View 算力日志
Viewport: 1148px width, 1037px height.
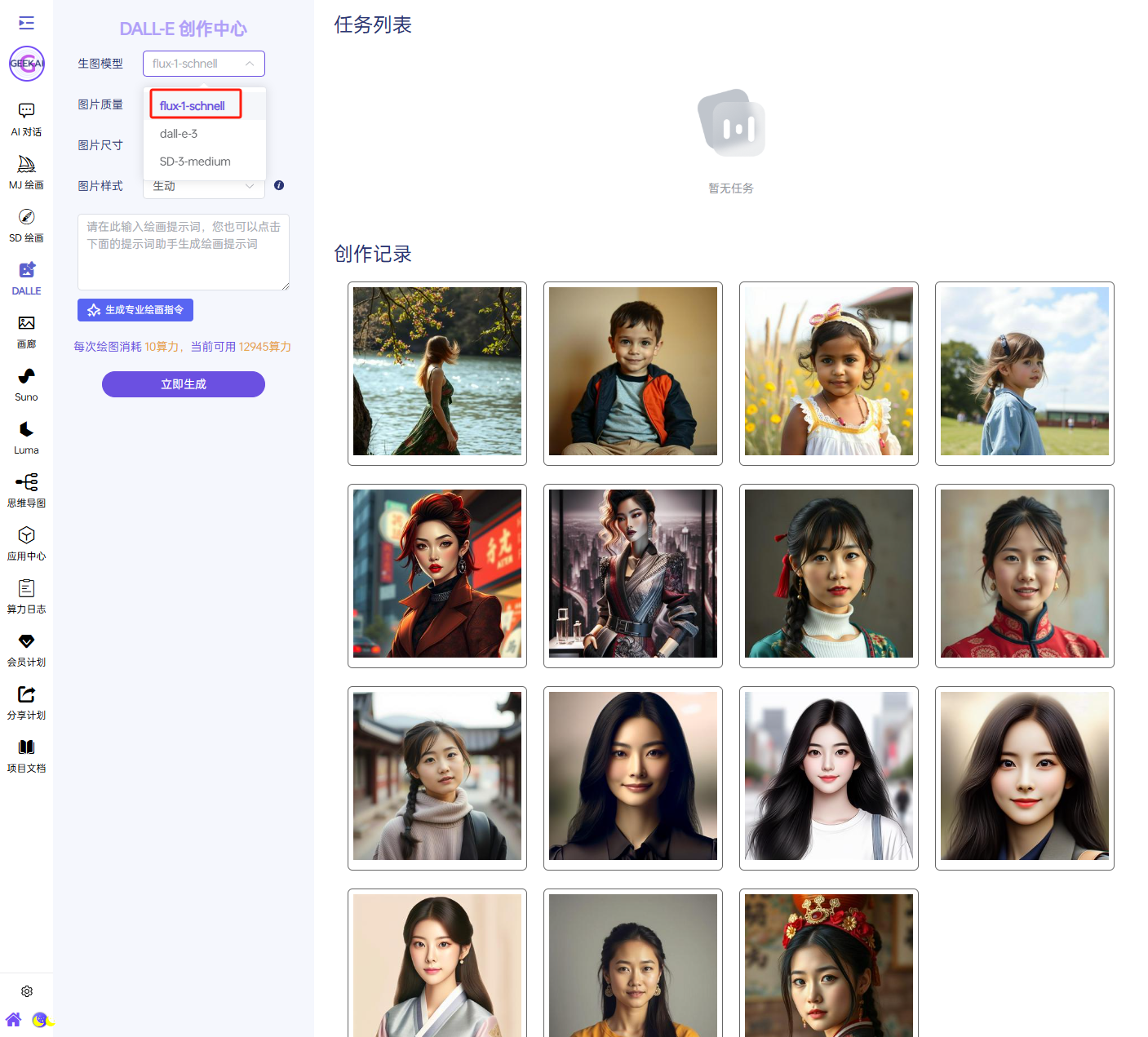[26, 596]
